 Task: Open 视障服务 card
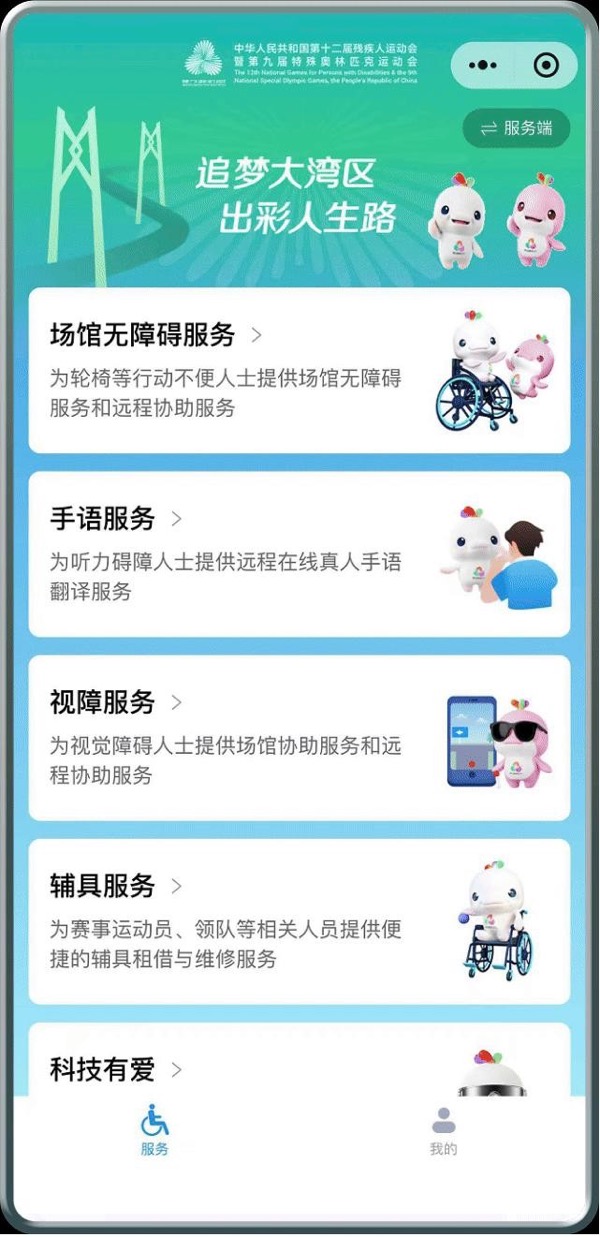click(299, 737)
